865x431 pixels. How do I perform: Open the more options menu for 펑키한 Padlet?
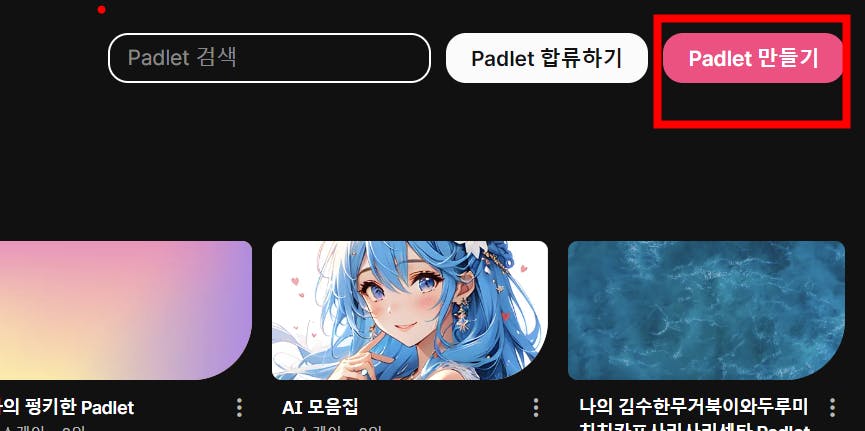239,407
